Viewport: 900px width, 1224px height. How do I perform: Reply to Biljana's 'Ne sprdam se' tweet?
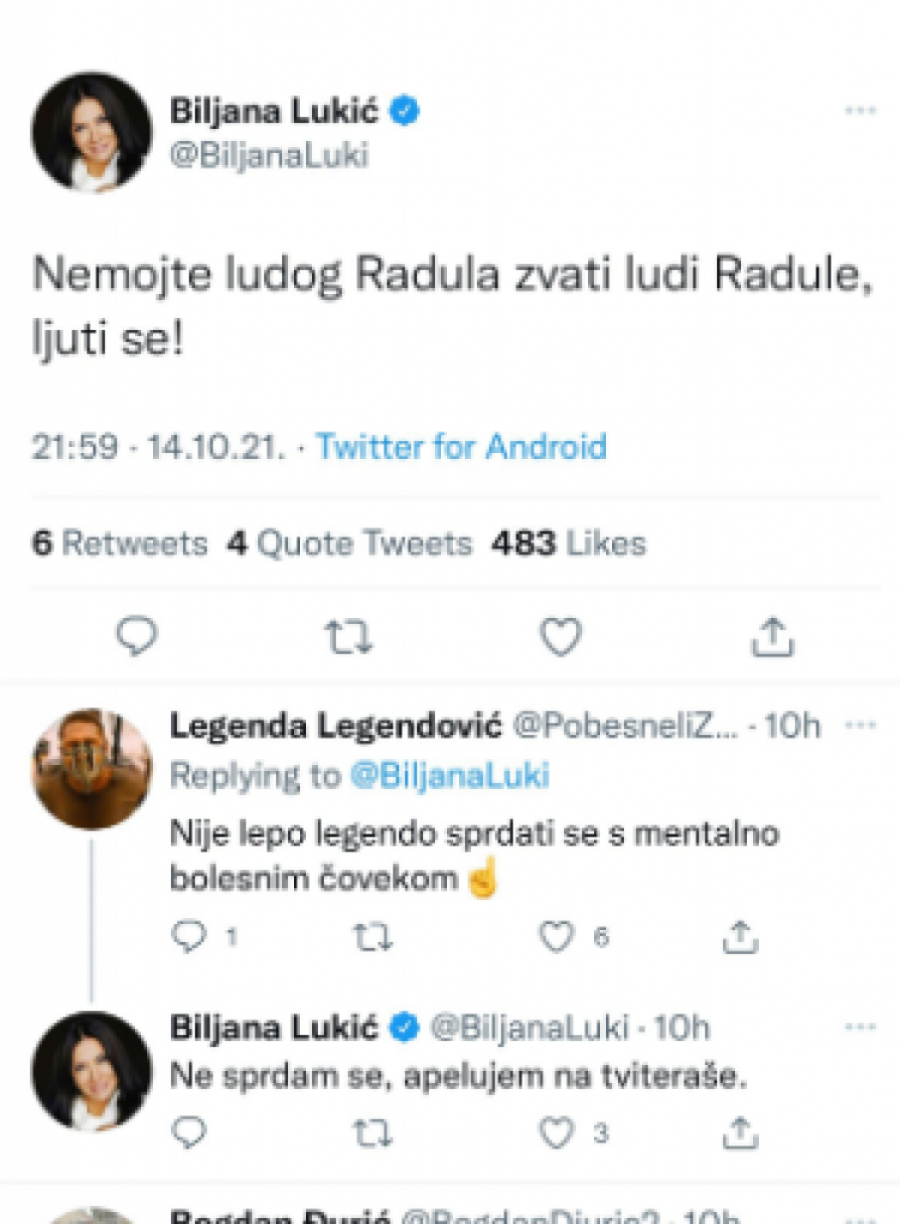189,1131
